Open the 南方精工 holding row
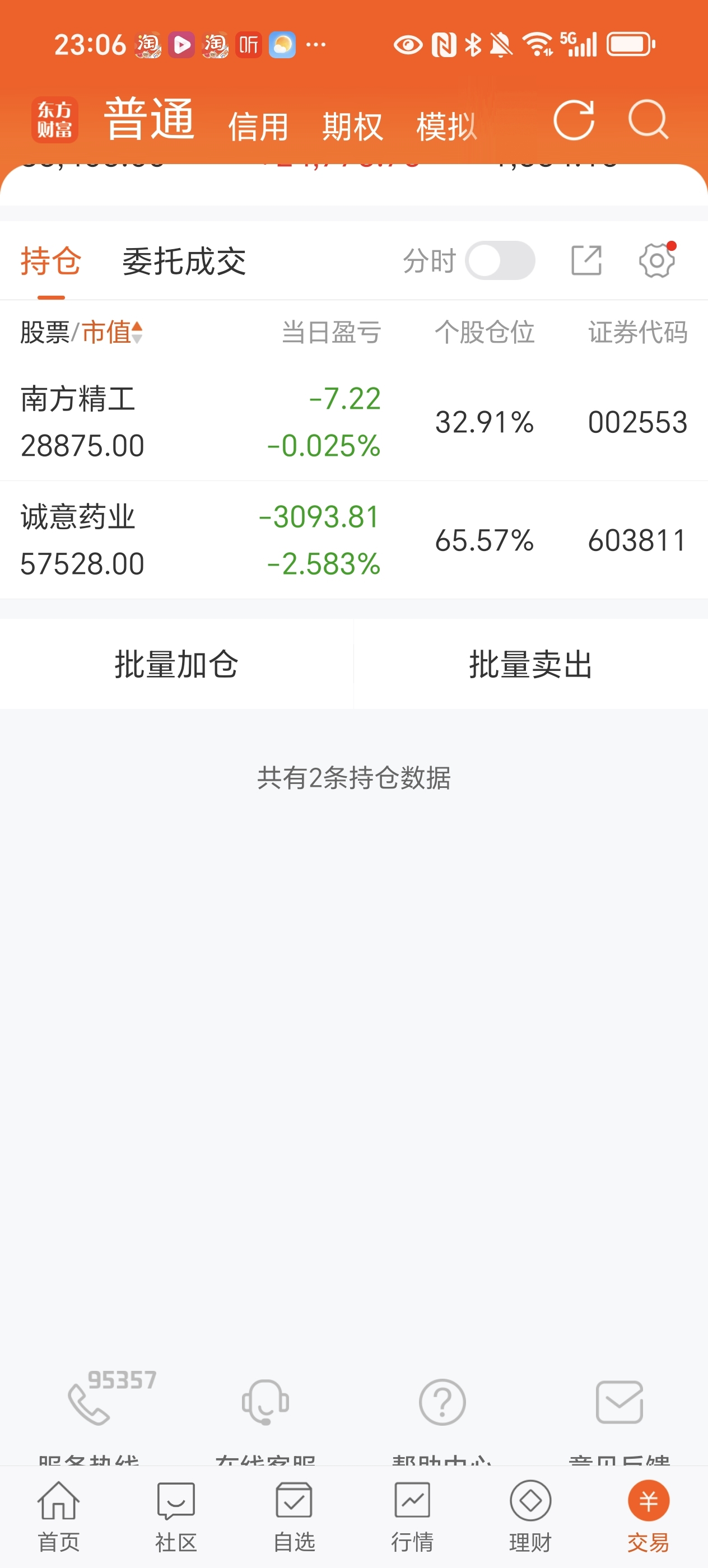This screenshot has width=708, height=1568. (x=353, y=422)
